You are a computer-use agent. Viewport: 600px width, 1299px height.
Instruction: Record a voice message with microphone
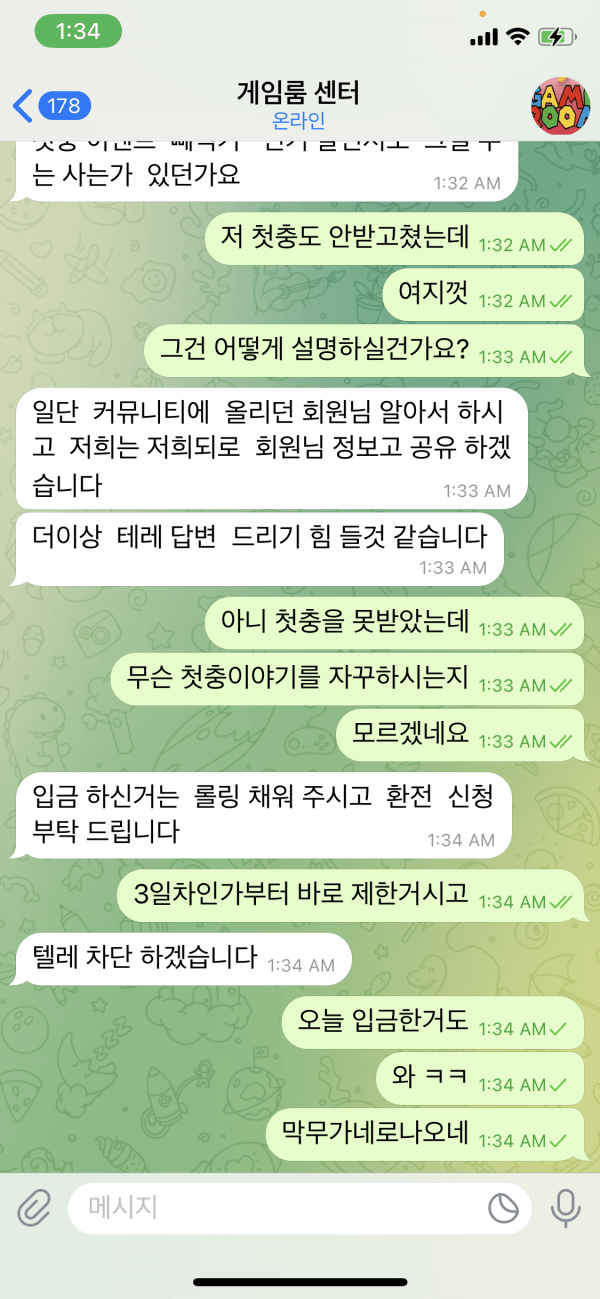566,1208
